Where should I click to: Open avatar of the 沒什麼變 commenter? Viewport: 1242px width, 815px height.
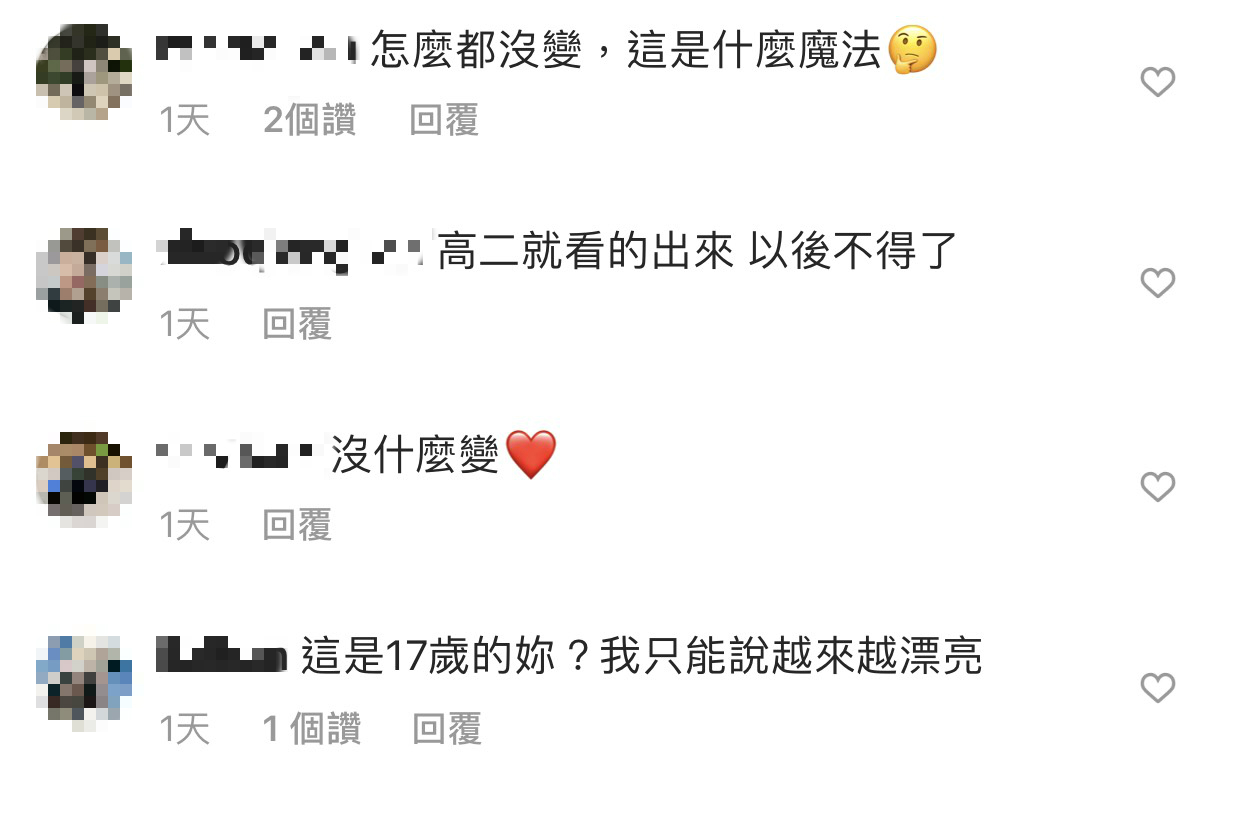click(84, 478)
